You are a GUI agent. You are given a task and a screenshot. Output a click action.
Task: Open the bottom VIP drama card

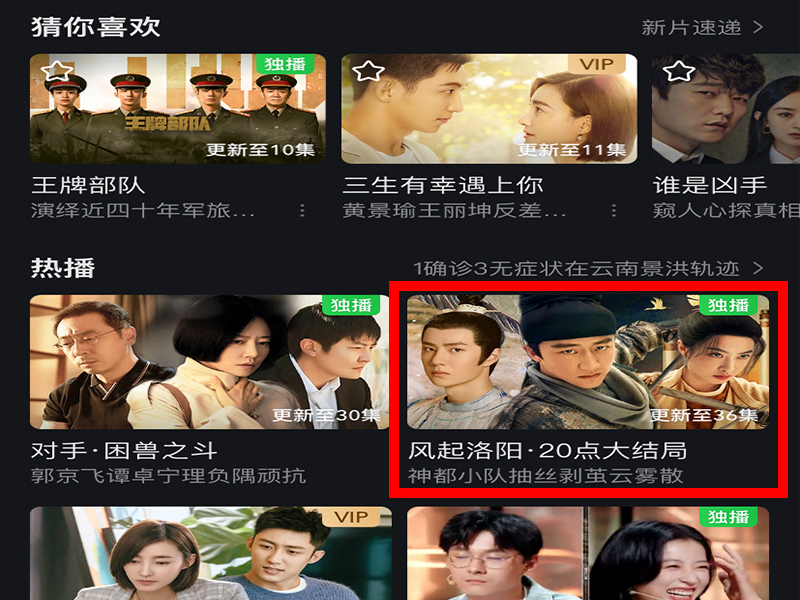pyautogui.click(x=206, y=555)
